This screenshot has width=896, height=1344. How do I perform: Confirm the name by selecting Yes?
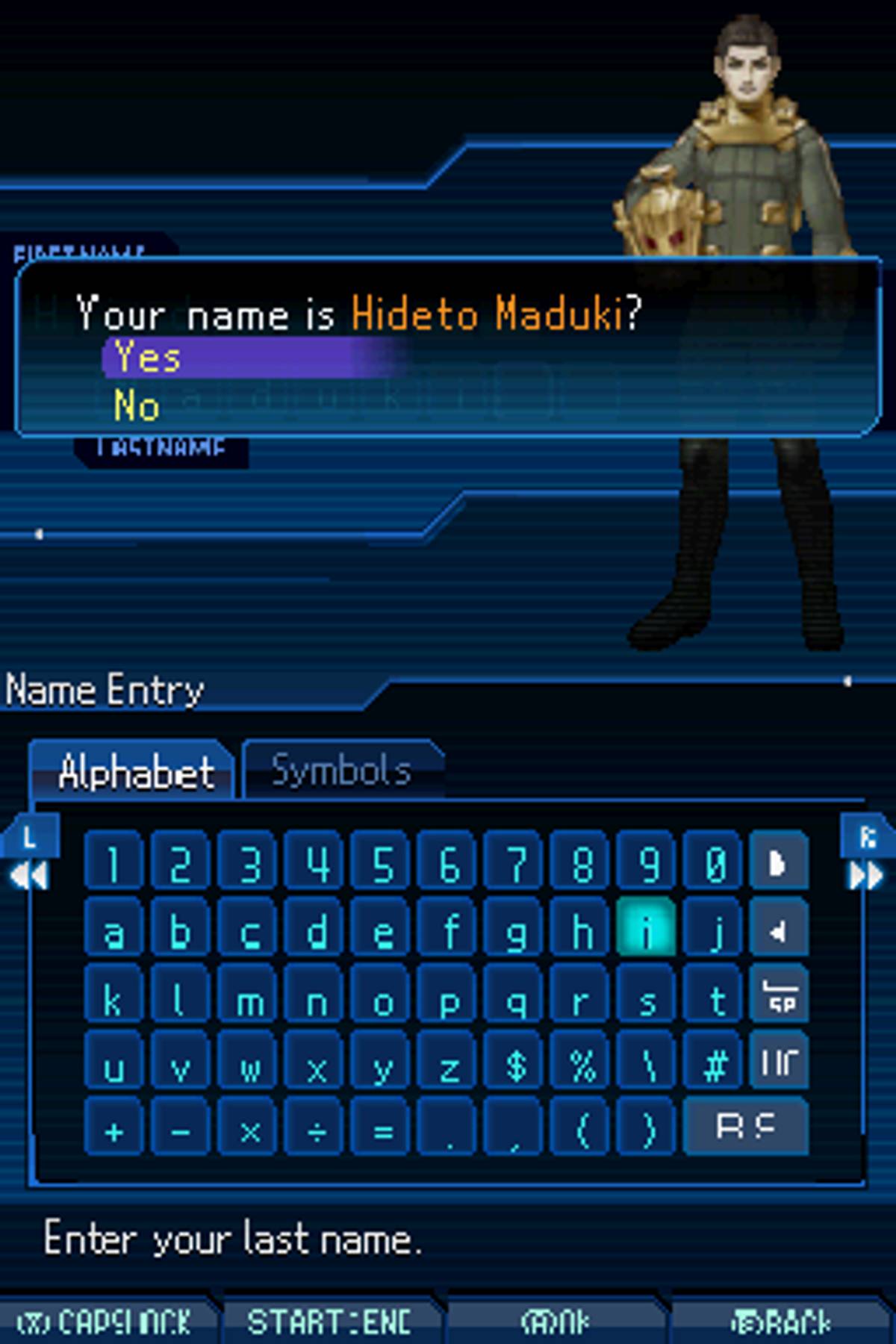(x=148, y=357)
